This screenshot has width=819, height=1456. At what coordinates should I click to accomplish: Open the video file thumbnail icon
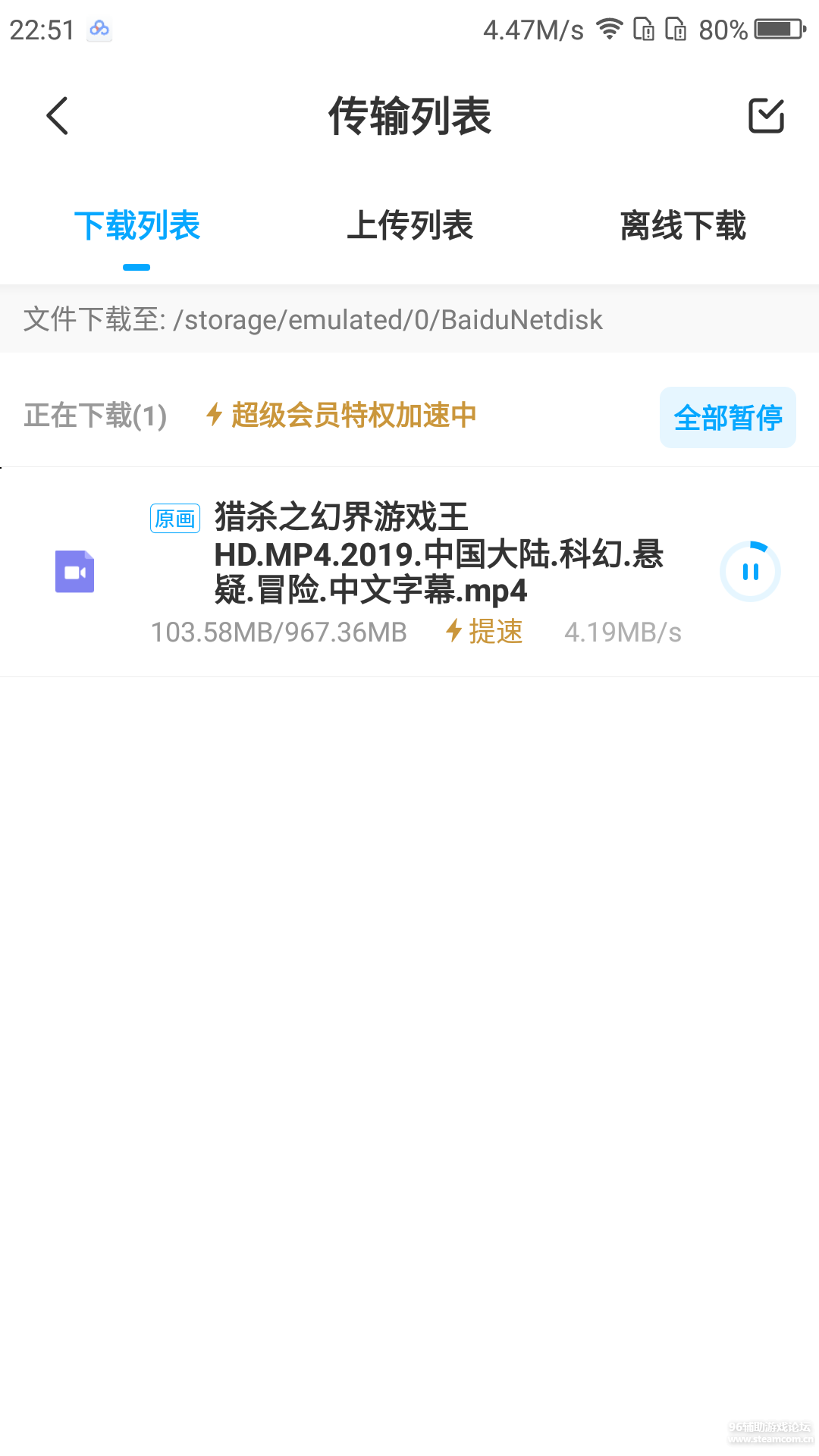point(75,571)
